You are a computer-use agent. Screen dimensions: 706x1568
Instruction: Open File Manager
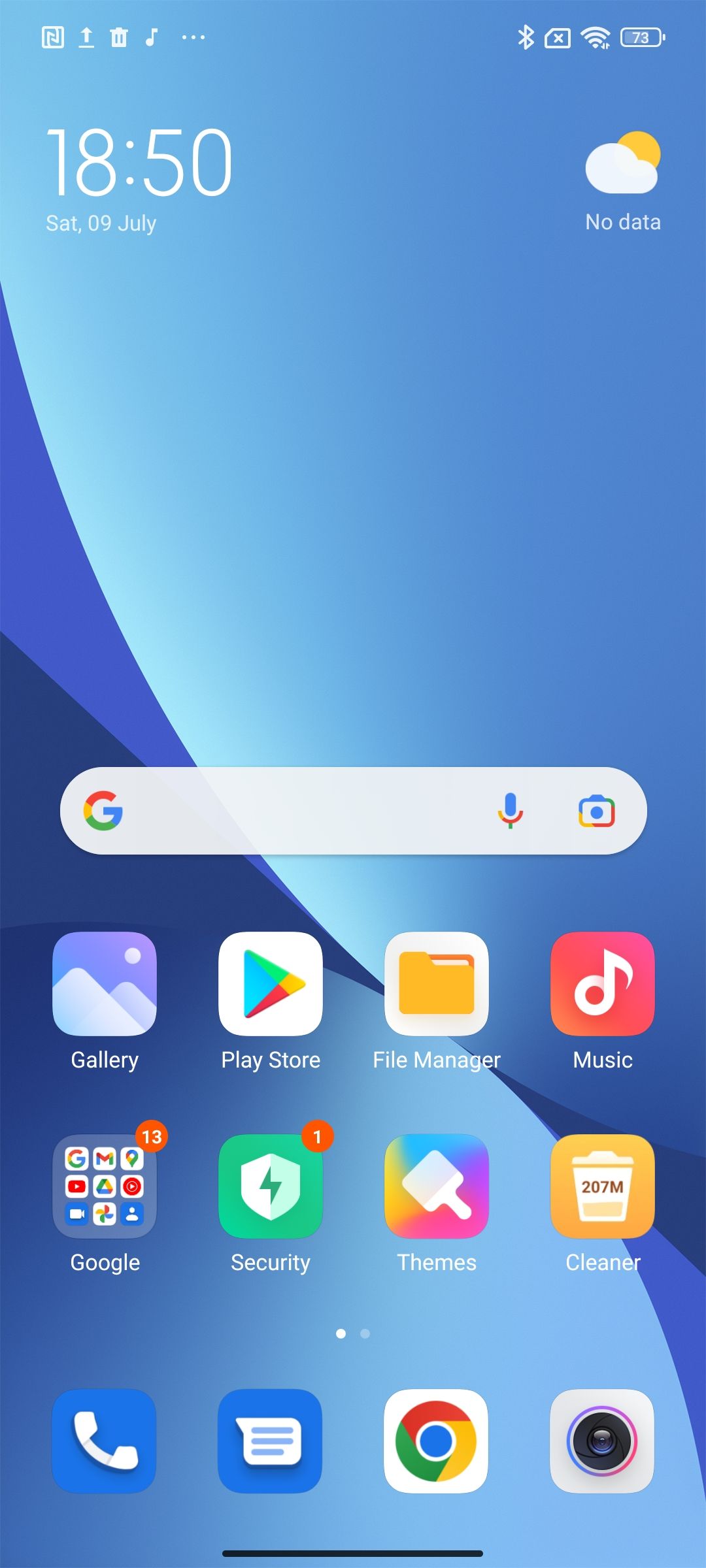click(437, 984)
